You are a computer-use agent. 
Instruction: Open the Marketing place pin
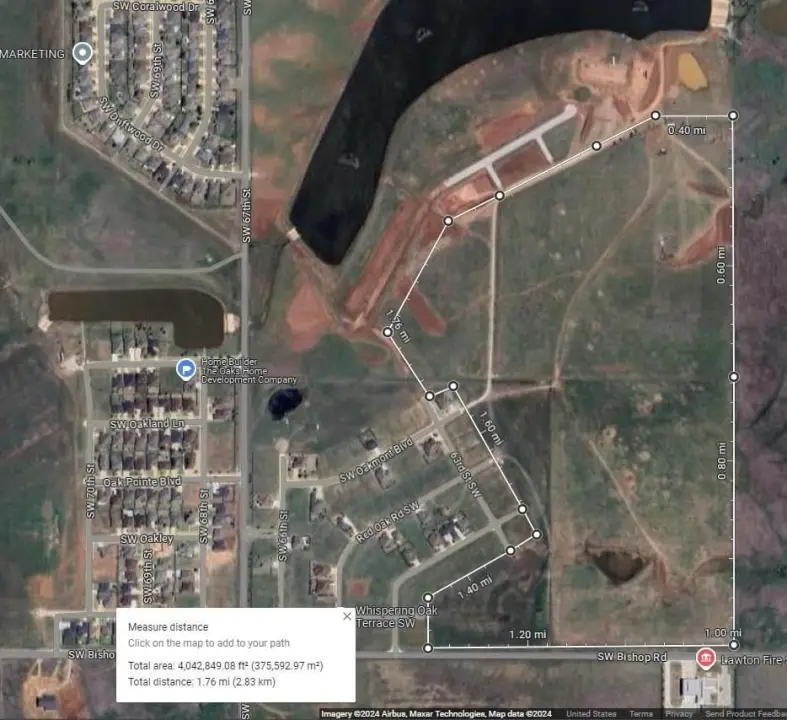click(84, 53)
